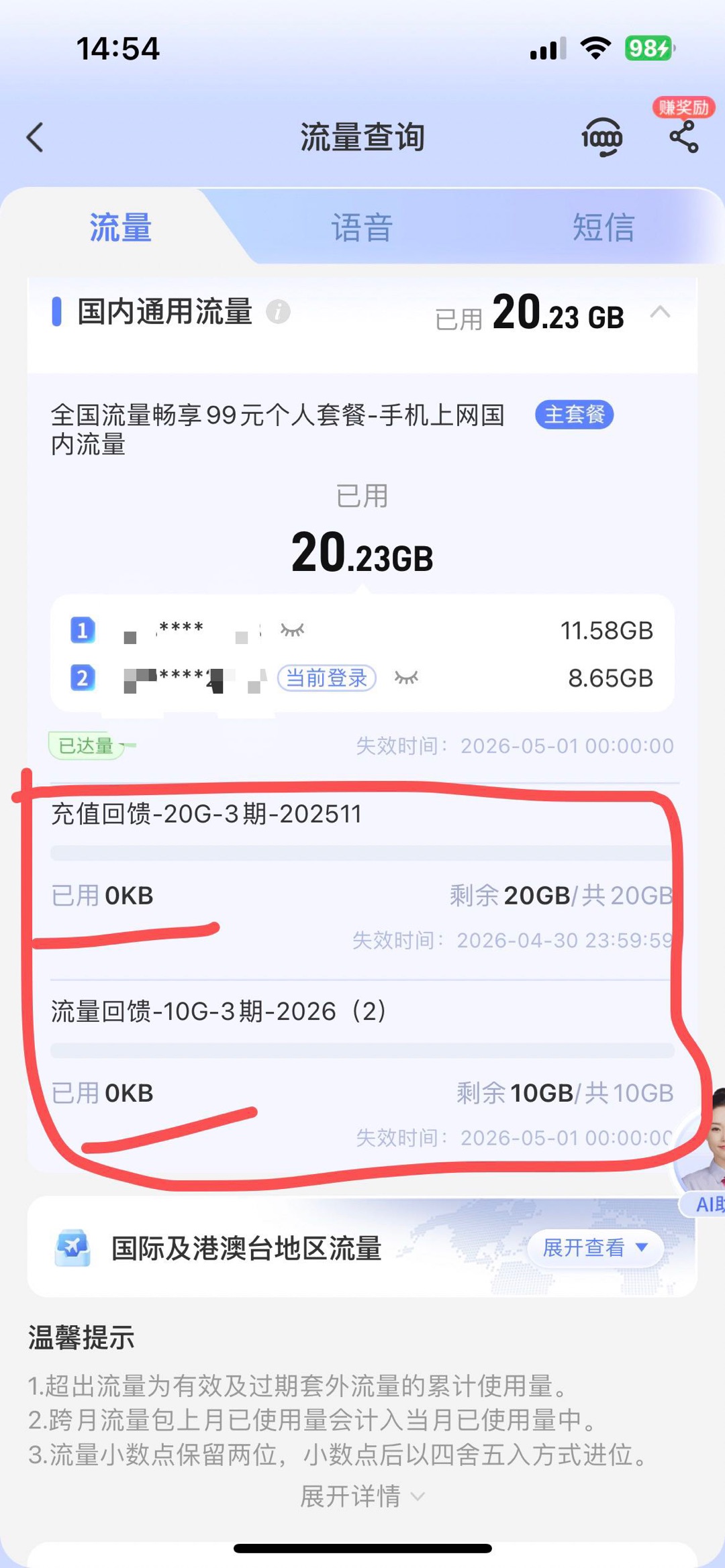Viewport: 725px width, 1568px height.
Task: Select the 流量 tab
Action: pyautogui.click(x=121, y=227)
